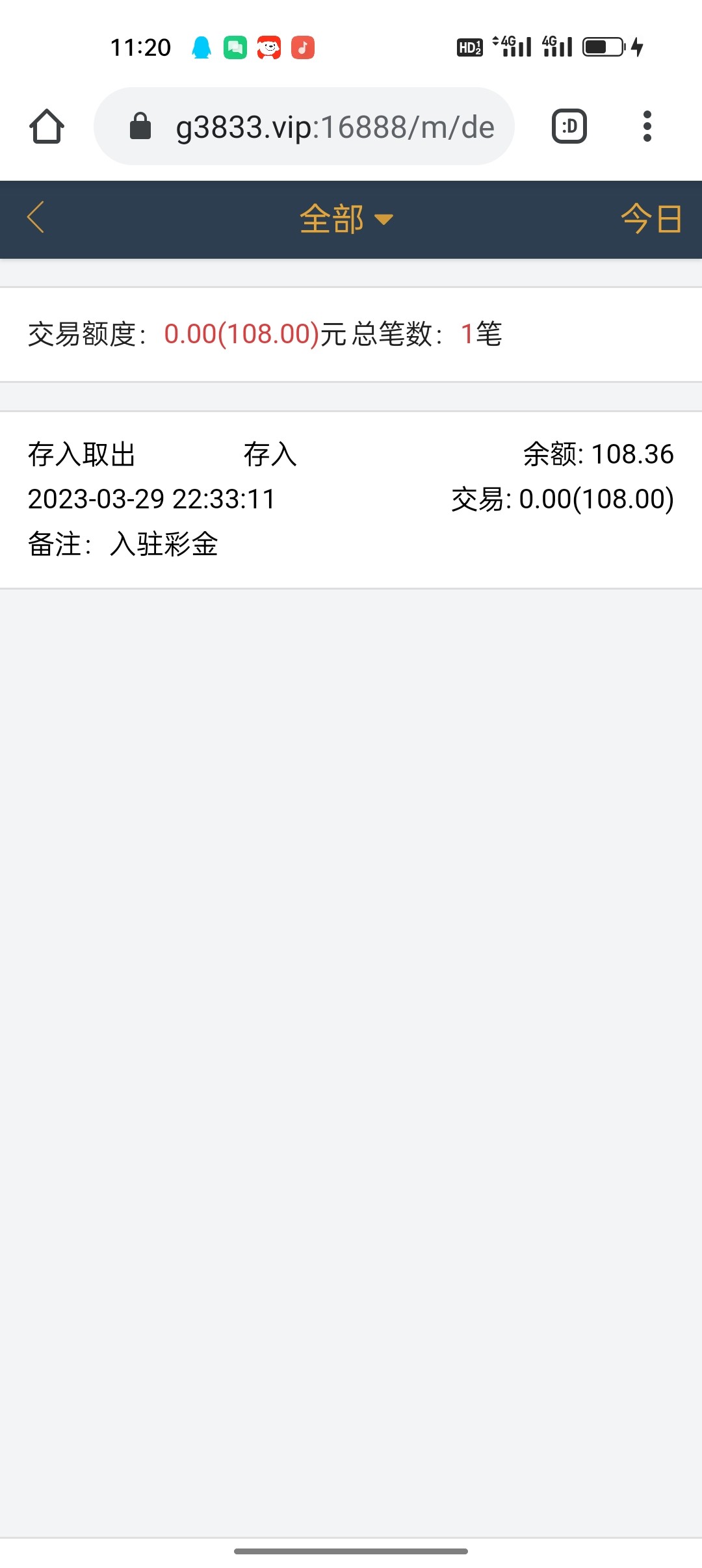Viewport: 702px width, 1568px height.
Task: Open the browser tab switcher
Action: tap(569, 126)
